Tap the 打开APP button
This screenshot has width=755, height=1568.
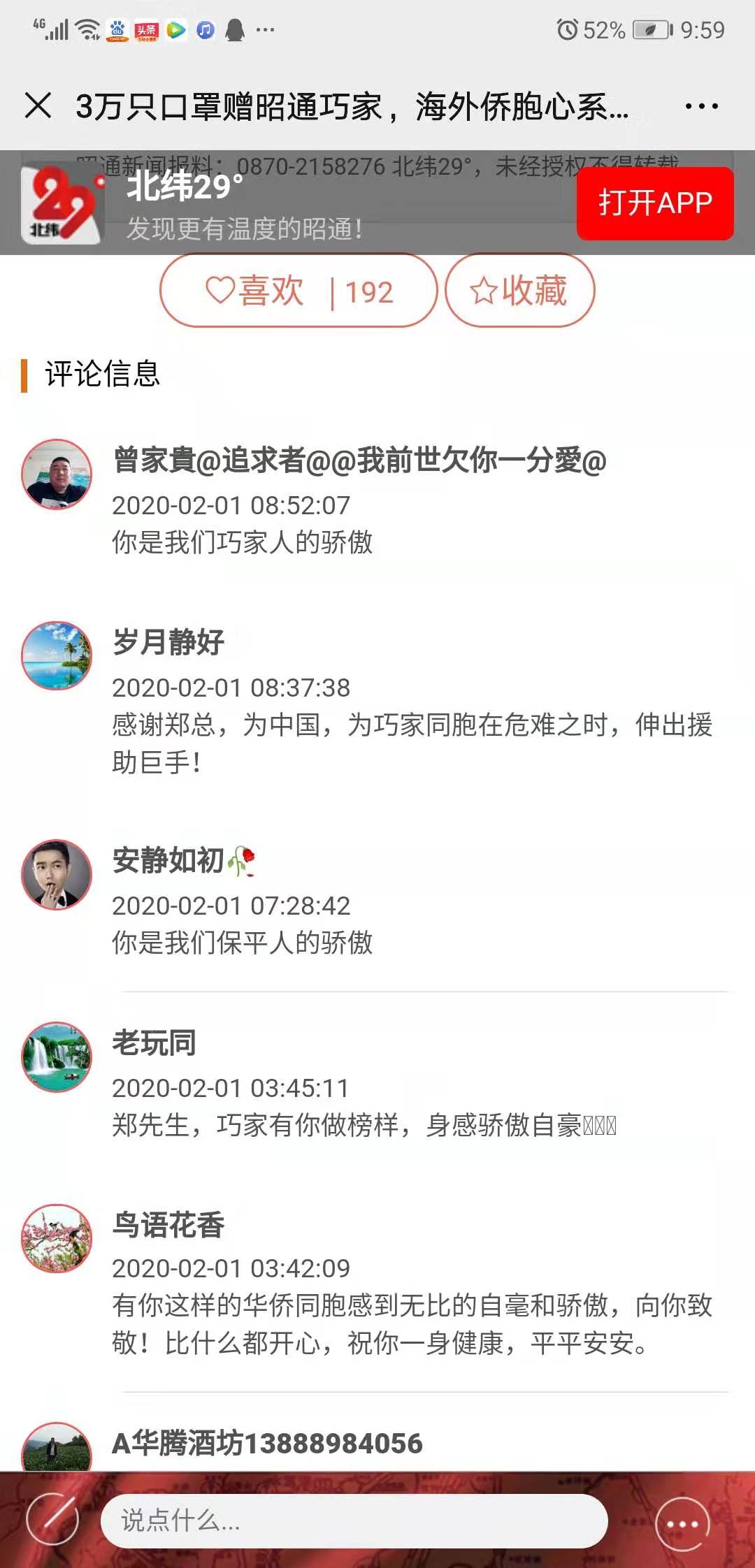click(655, 203)
